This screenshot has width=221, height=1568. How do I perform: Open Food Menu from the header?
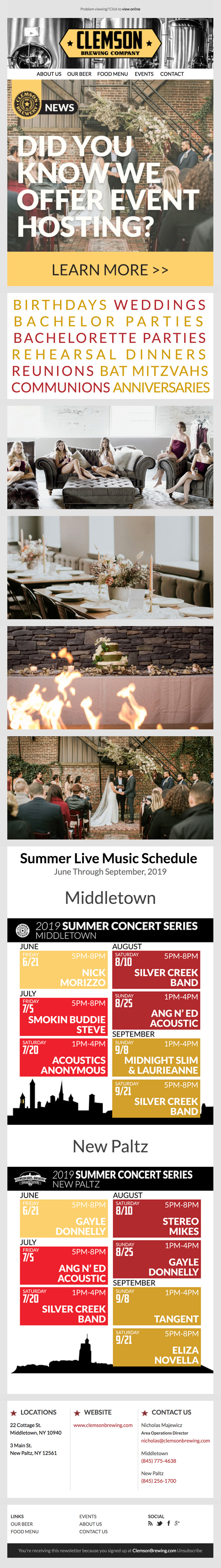pyautogui.click(x=112, y=74)
